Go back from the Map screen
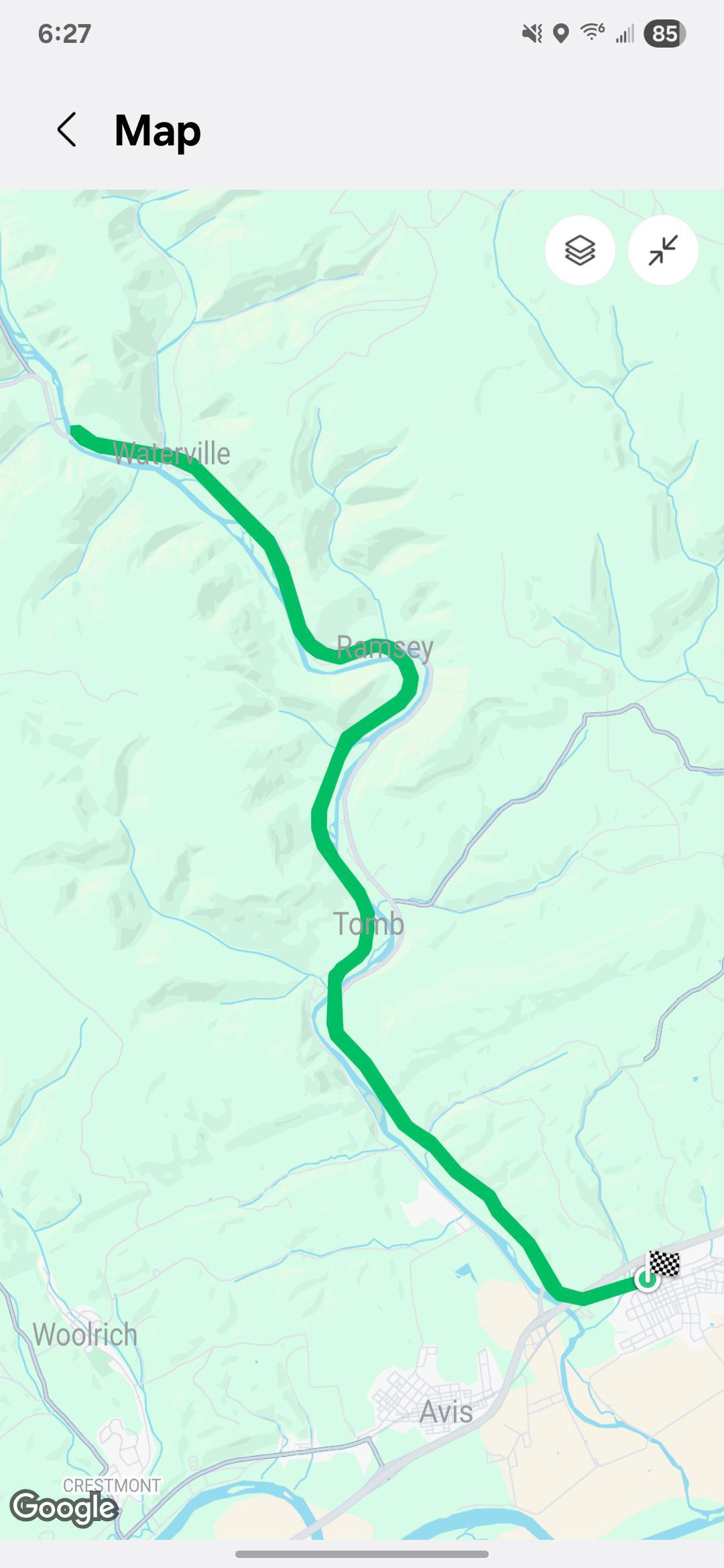Screen dimensions: 724x1568 click(67, 130)
